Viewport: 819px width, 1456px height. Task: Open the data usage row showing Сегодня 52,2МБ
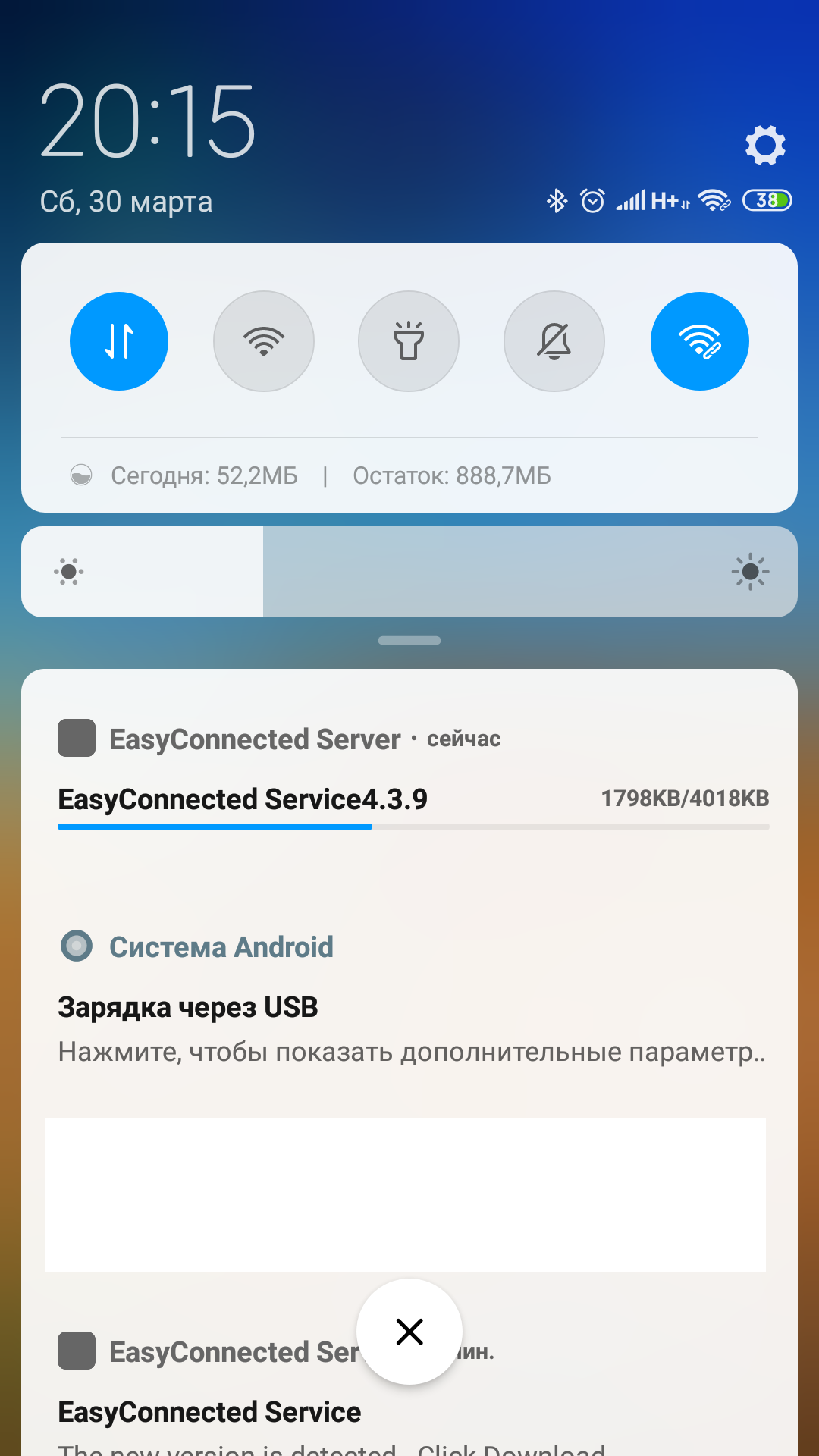point(311,475)
